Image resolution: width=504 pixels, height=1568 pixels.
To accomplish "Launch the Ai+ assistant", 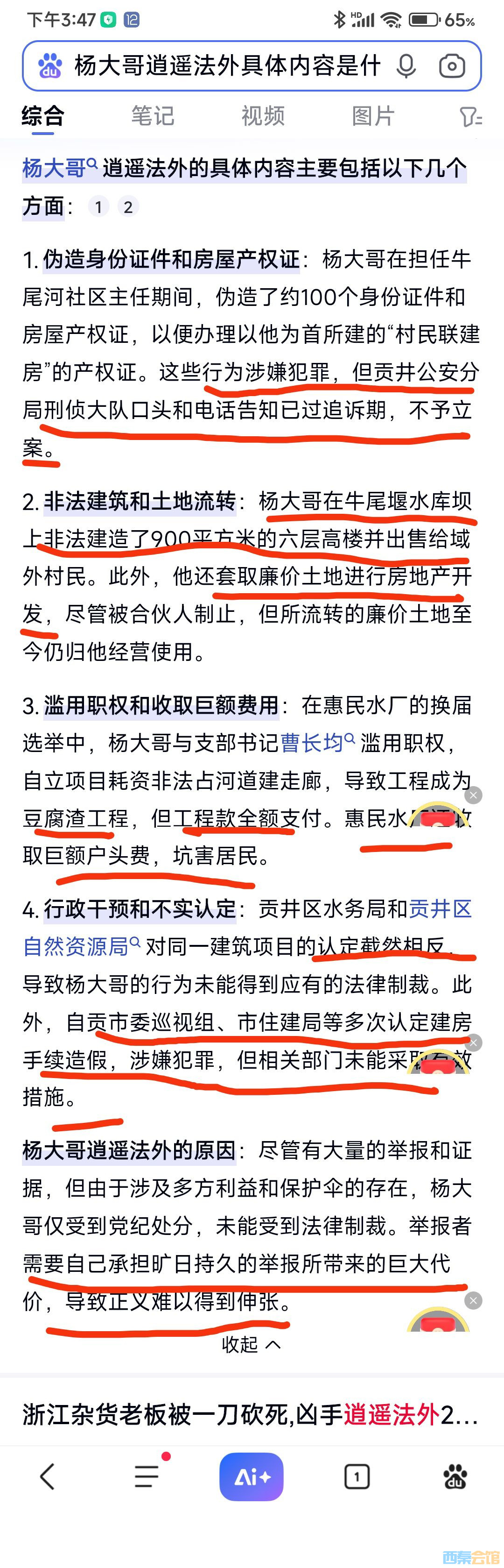I will [x=251, y=1477].
